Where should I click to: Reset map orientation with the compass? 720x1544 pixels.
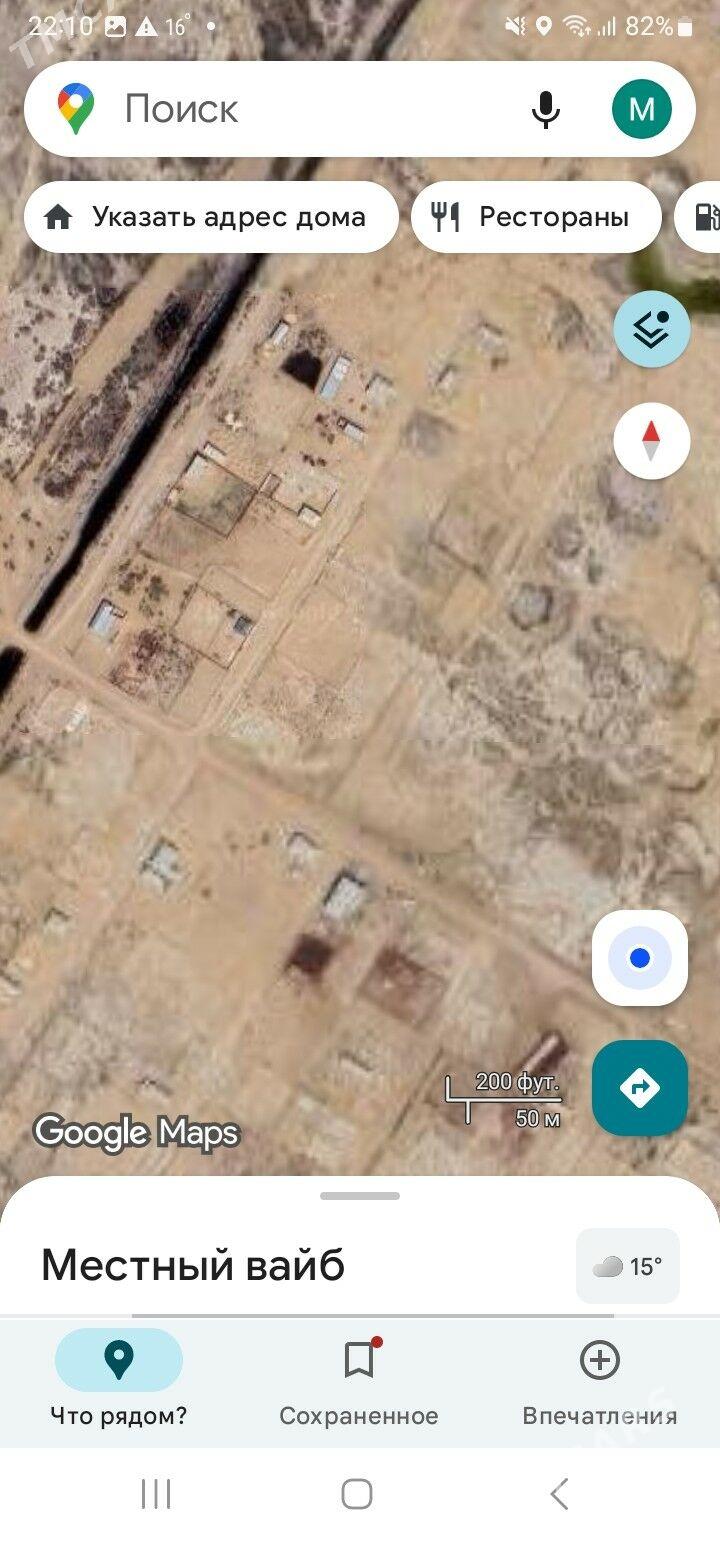coord(651,440)
